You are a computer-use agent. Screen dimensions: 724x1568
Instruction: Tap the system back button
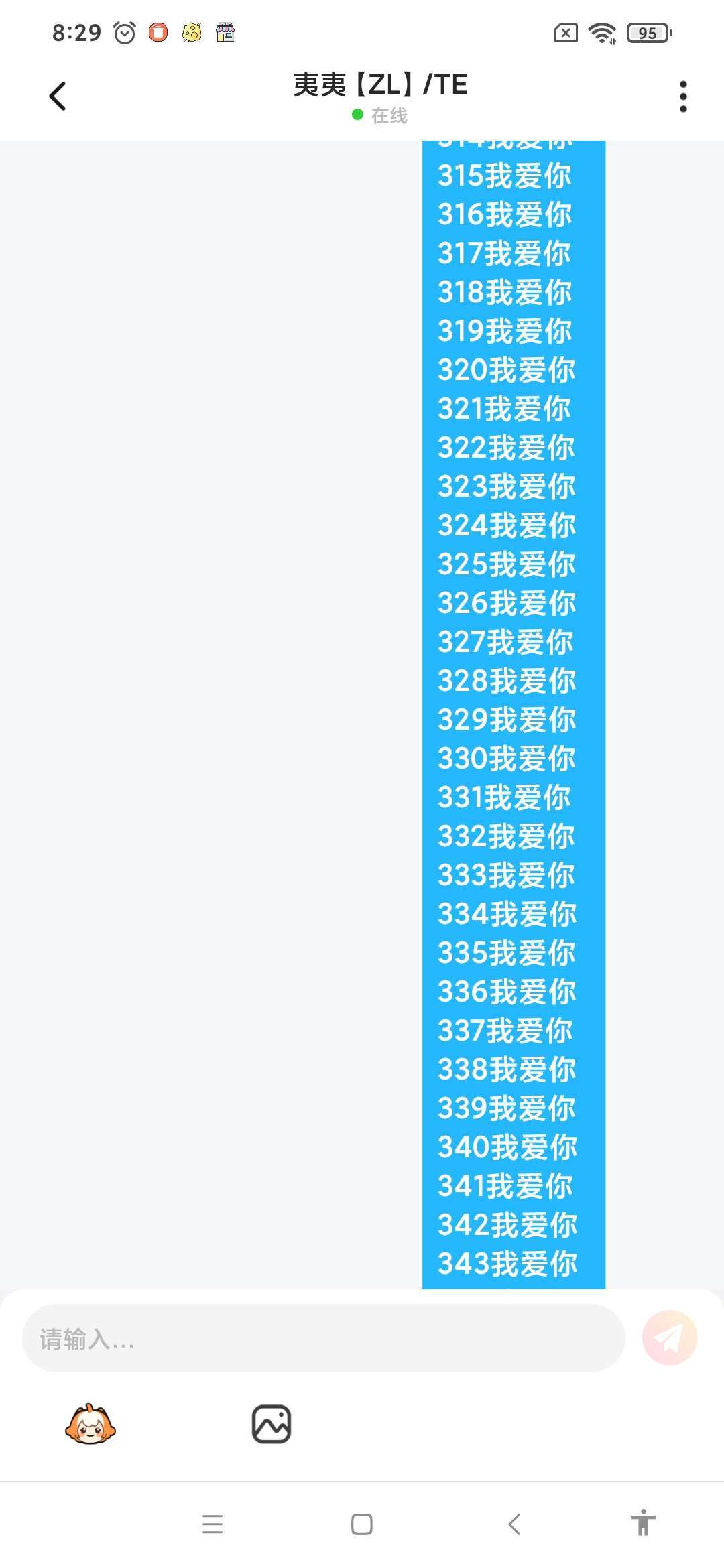pos(514,1524)
